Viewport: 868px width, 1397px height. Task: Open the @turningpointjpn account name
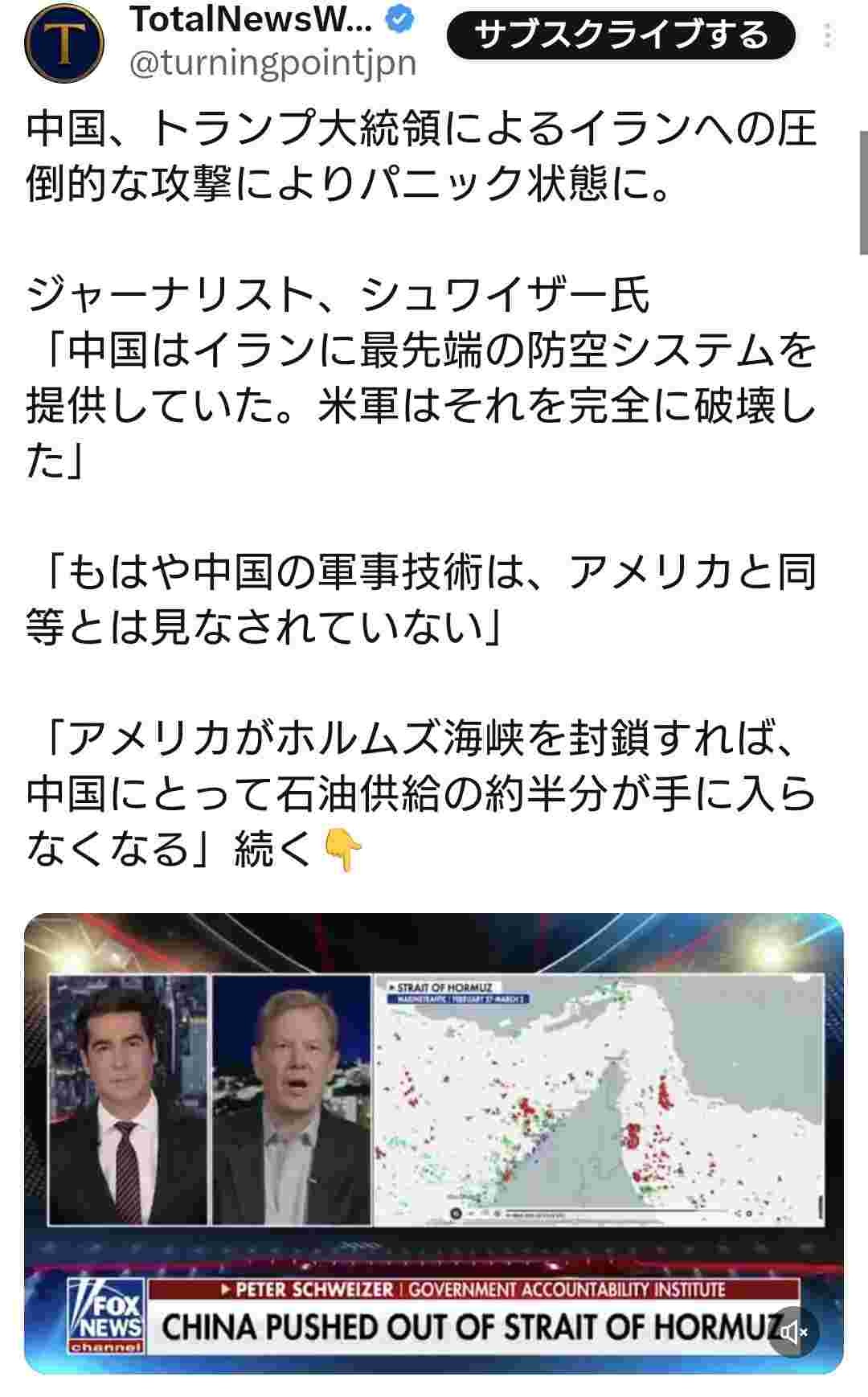pyautogui.click(x=272, y=63)
